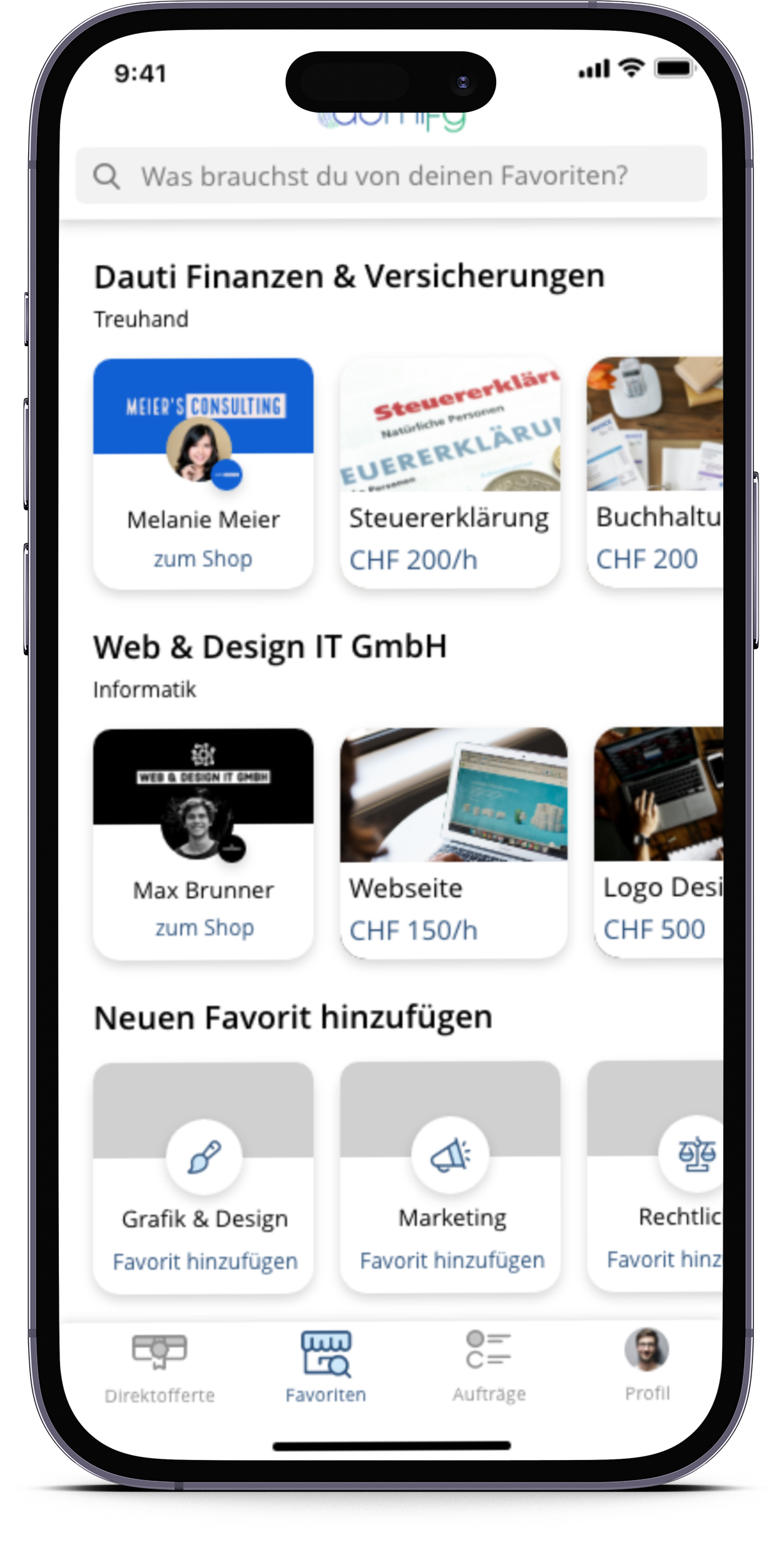Open the Webseite service card
784x1542 pixels.
tap(453, 842)
